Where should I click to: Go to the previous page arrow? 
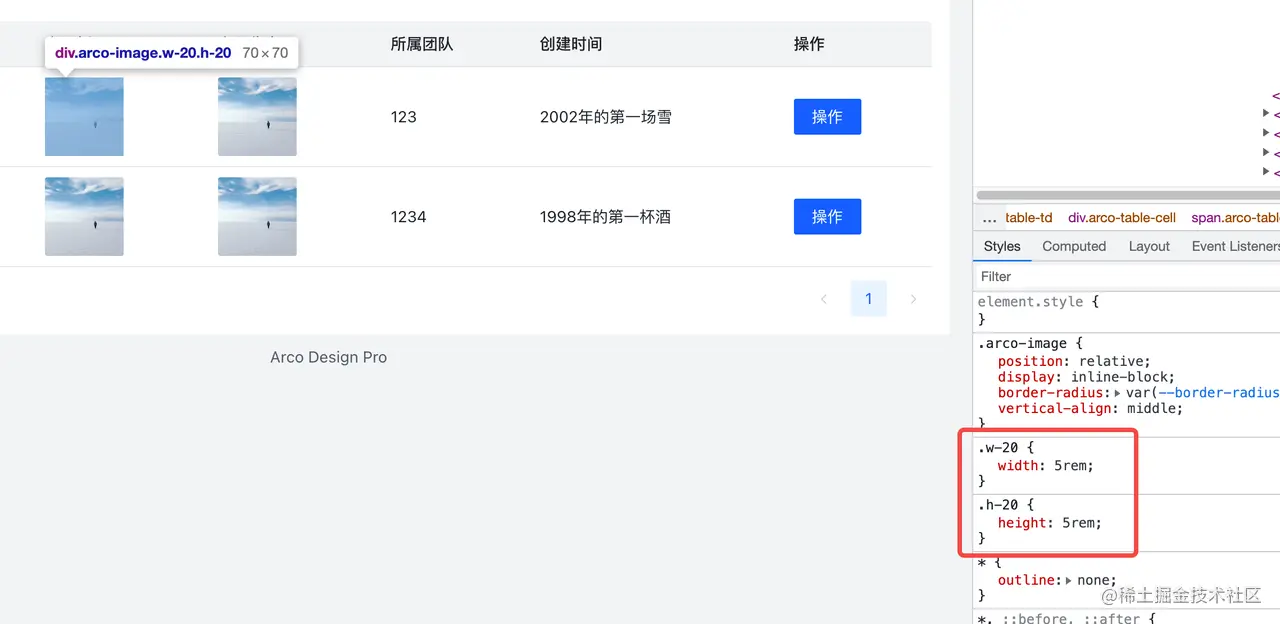pos(824,299)
